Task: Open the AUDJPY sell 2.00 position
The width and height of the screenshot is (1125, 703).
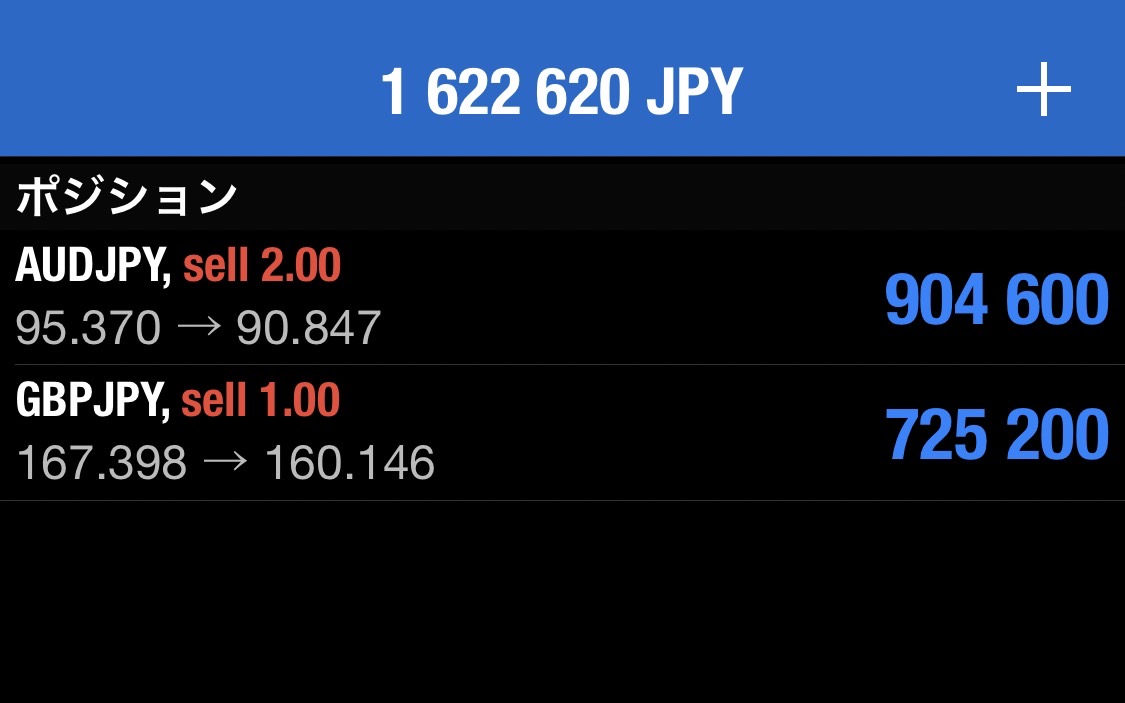Action: 560,297
